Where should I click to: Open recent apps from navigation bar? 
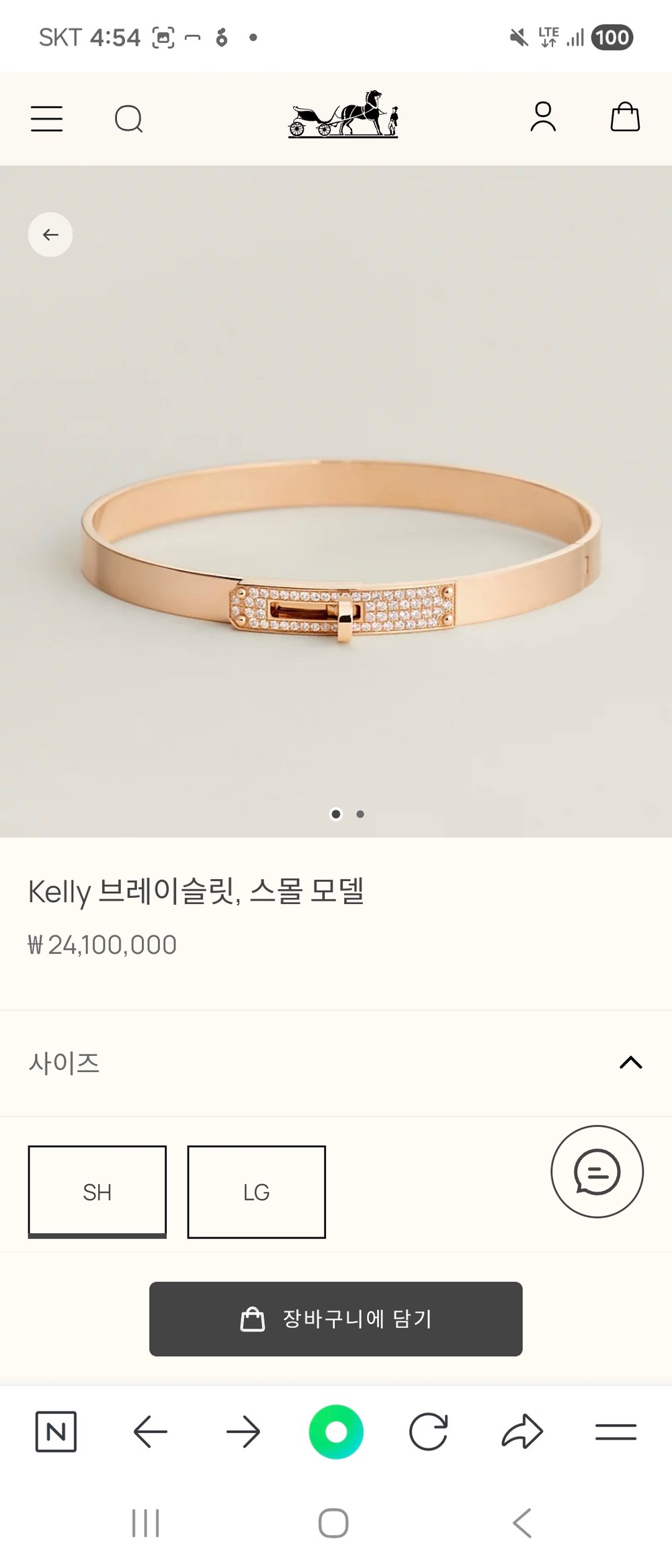(146, 1523)
